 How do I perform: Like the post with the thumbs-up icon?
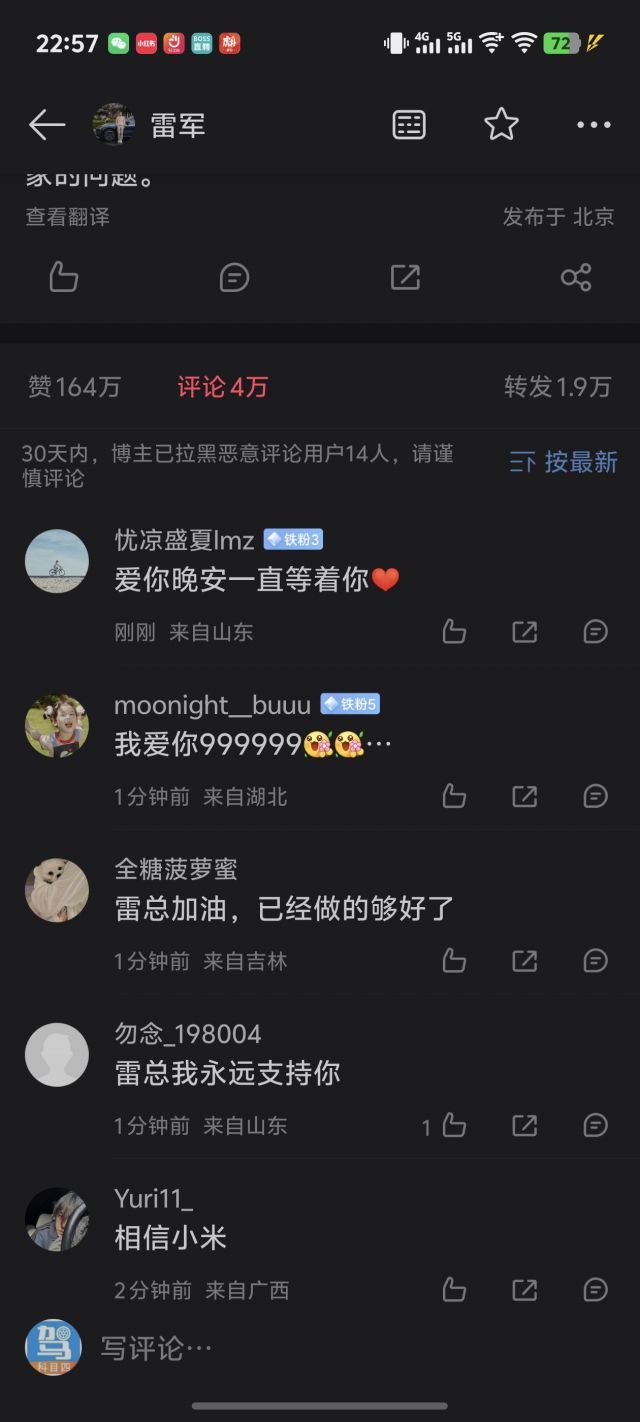click(64, 277)
